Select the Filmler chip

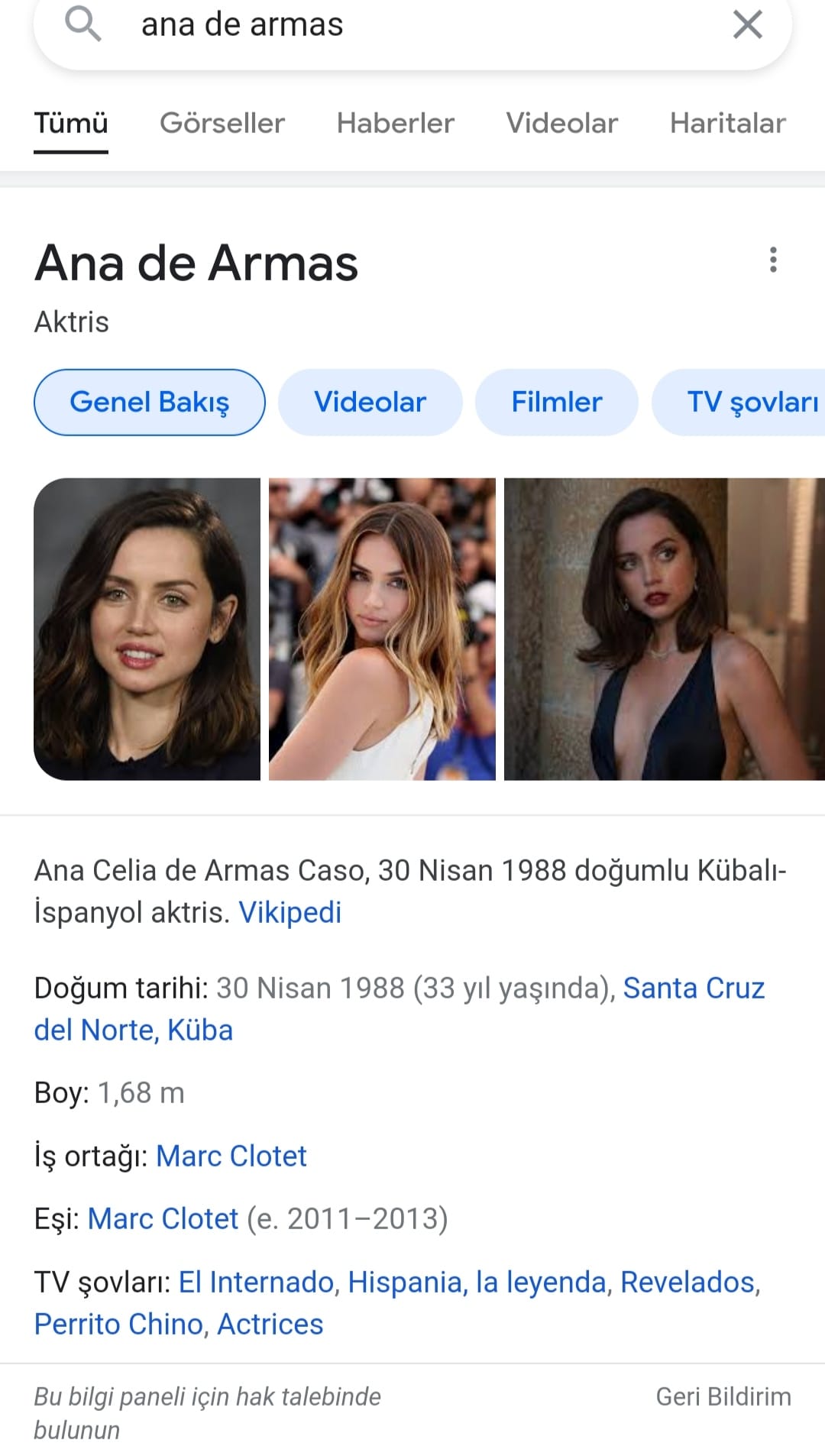(x=556, y=402)
